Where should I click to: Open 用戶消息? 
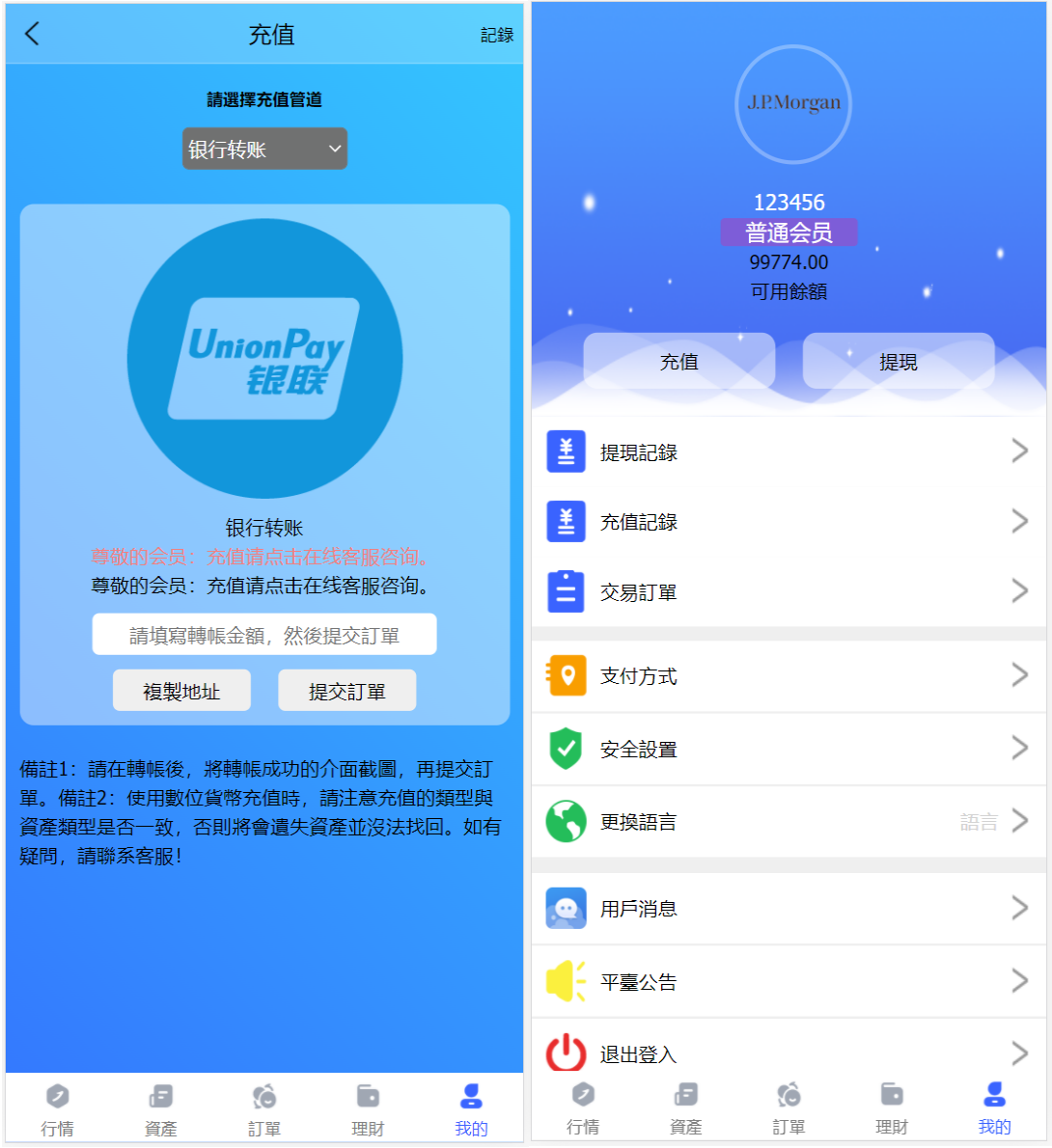pos(788,909)
